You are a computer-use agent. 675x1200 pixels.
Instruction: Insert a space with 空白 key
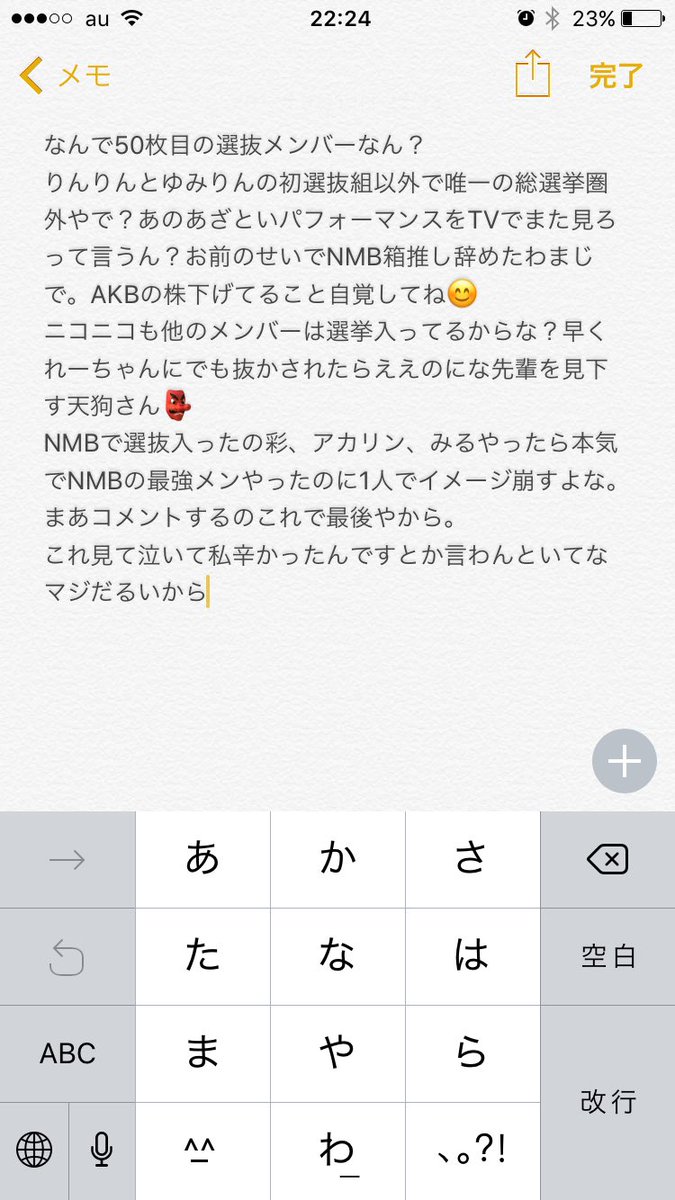coord(607,956)
